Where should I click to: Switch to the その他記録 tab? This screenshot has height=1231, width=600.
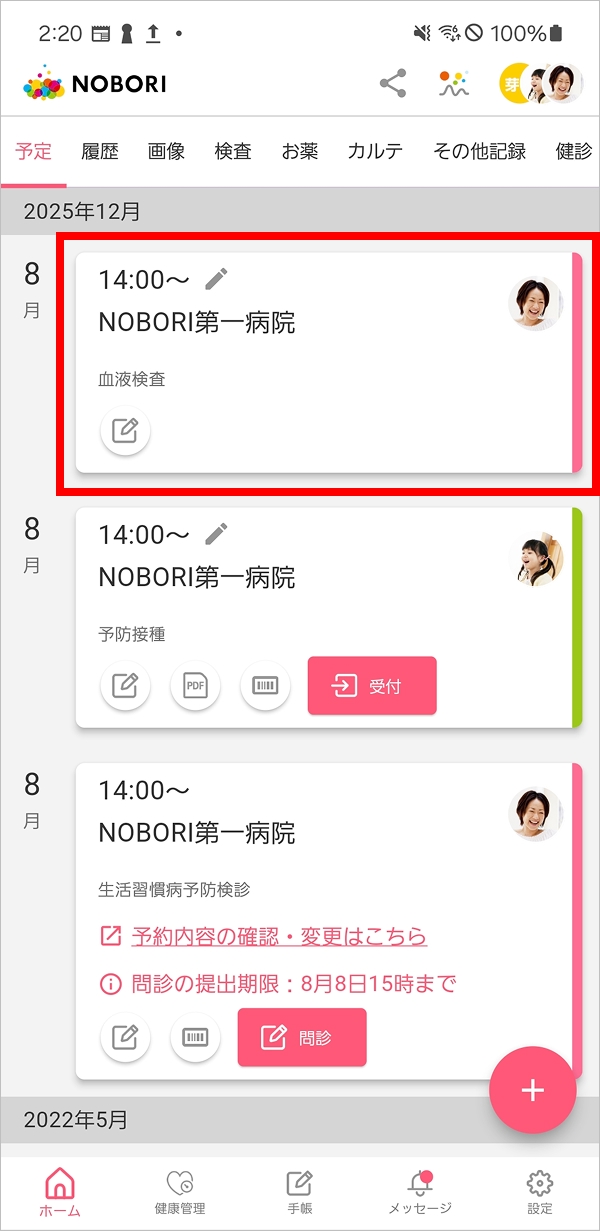[x=479, y=152]
